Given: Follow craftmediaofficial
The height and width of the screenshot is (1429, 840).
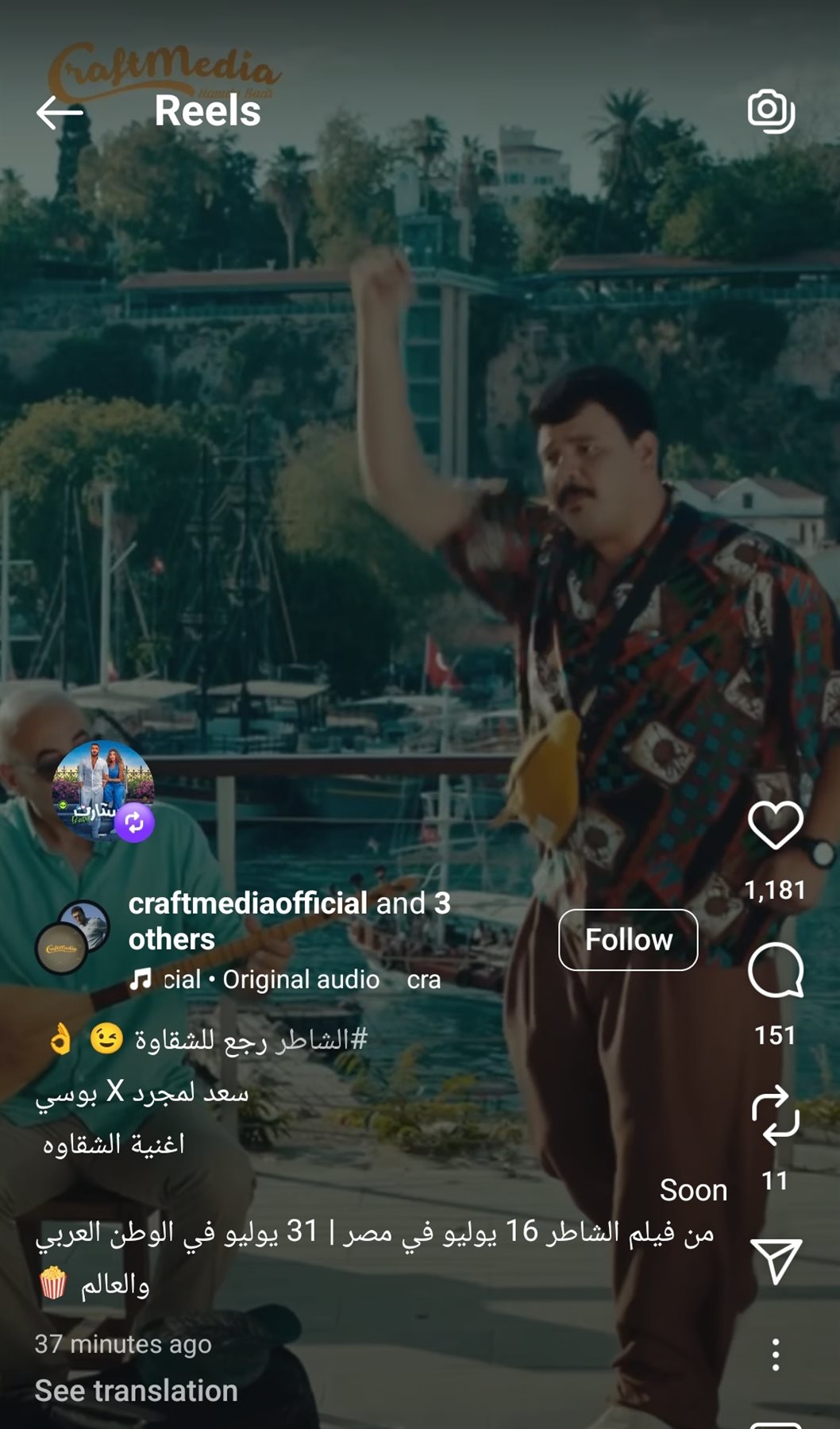Looking at the screenshot, I should pyautogui.click(x=628, y=940).
